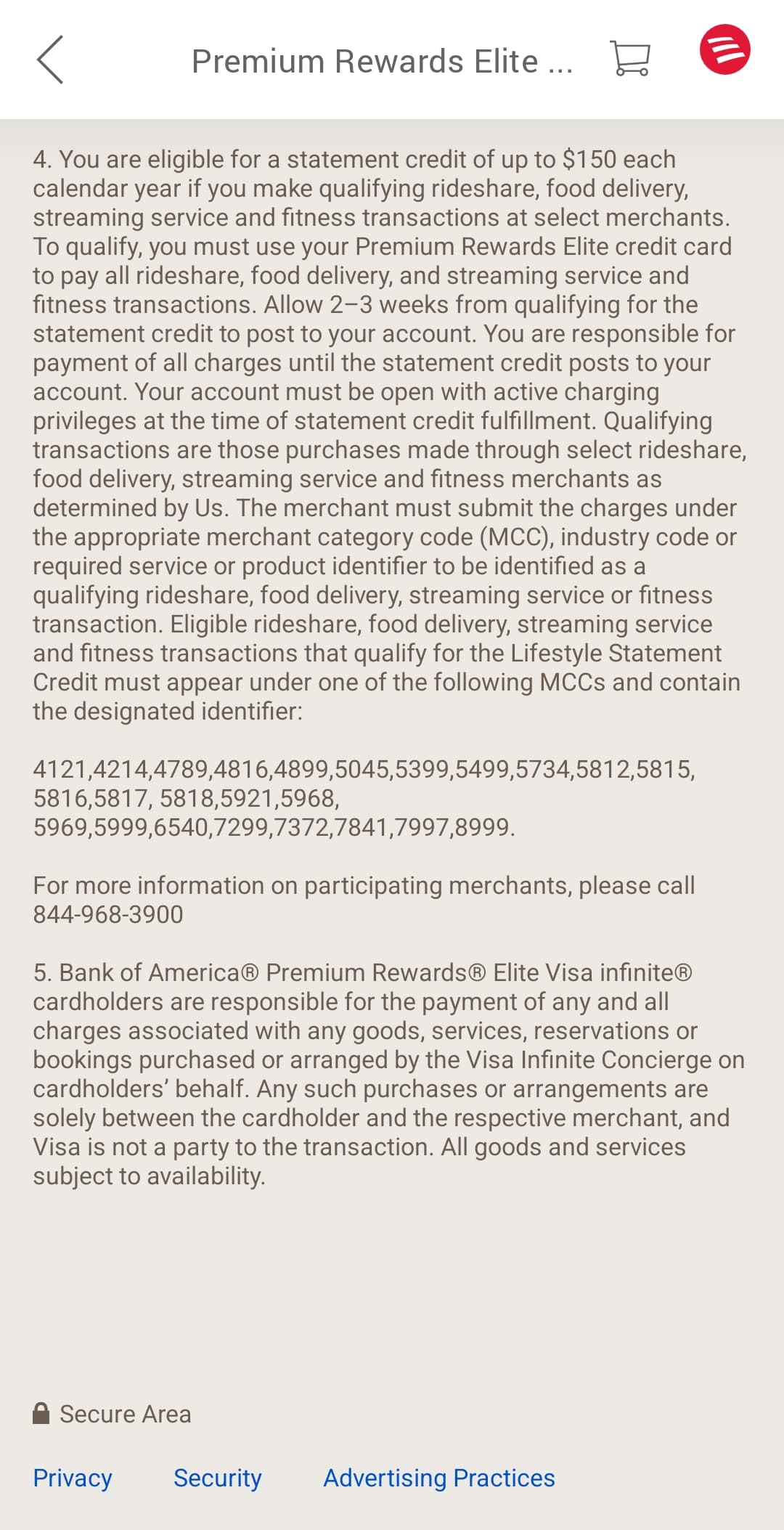Open the Privacy page
The height and width of the screenshot is (1530, 784).
coord(72,1478)
